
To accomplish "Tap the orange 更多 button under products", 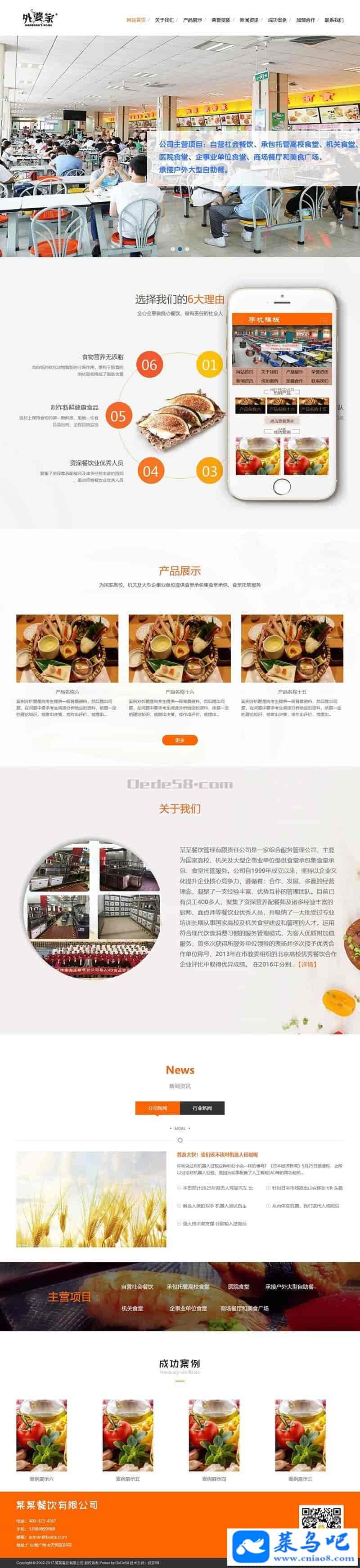I will (x=180, y=740).
